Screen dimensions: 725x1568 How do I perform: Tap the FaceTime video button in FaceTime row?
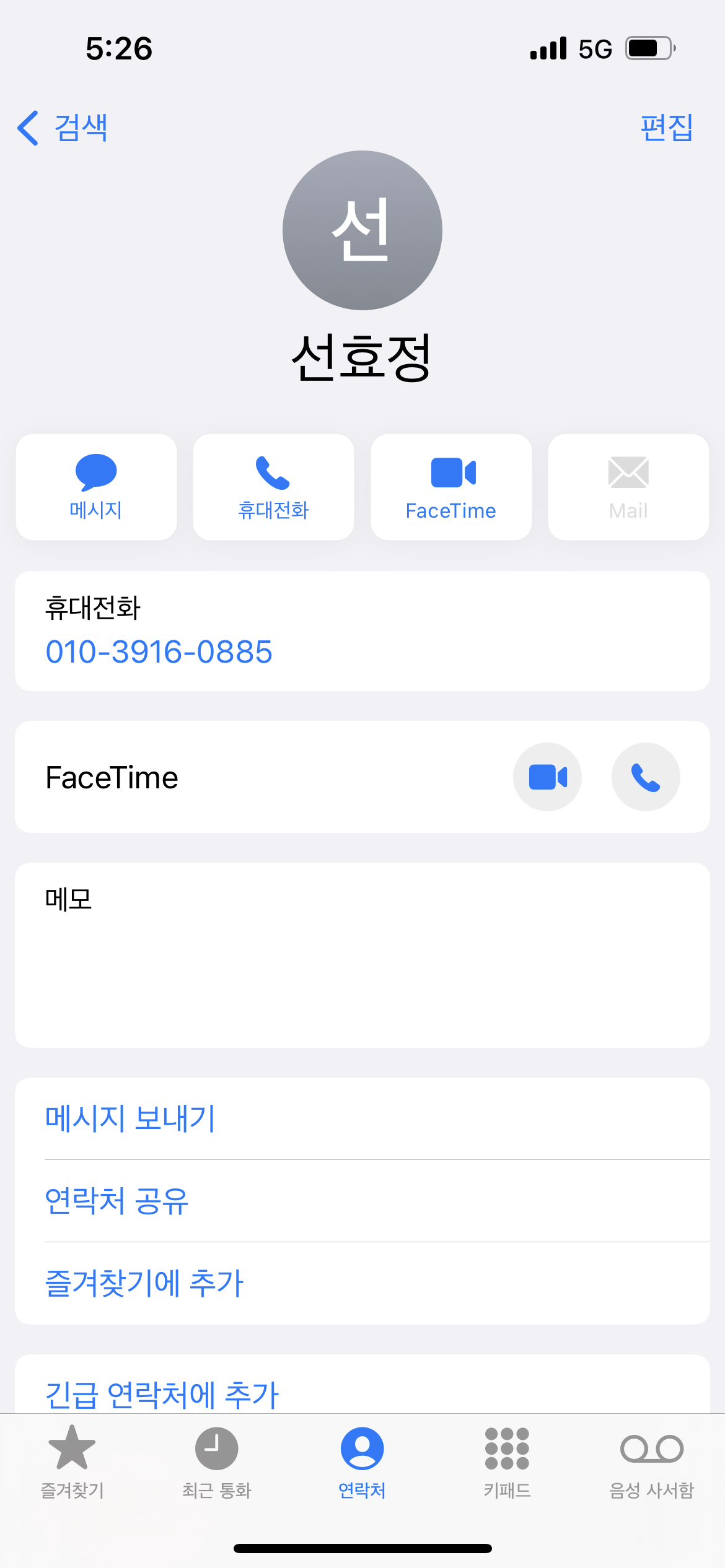point(548,777)
